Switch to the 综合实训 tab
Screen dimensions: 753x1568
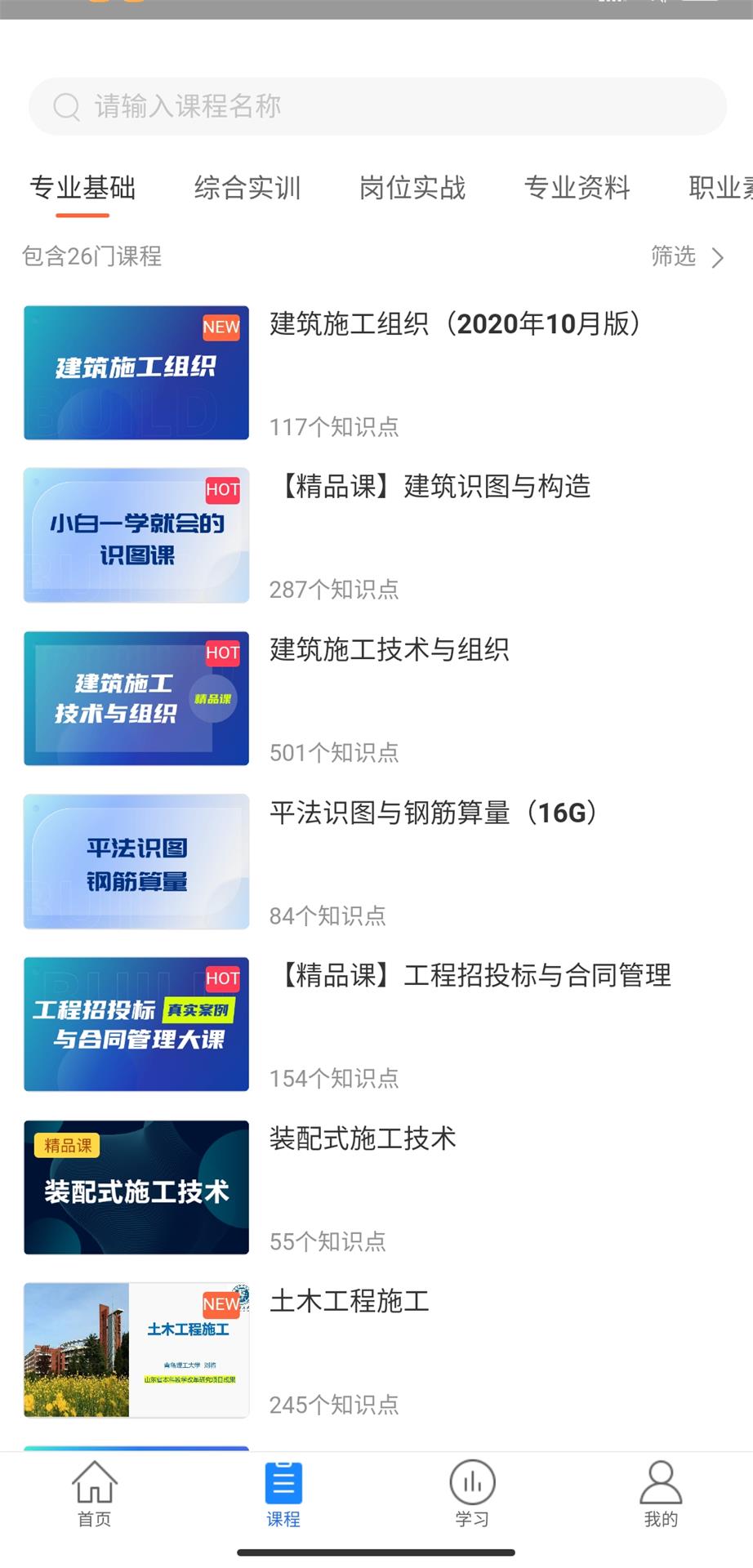tap(248, 189)
